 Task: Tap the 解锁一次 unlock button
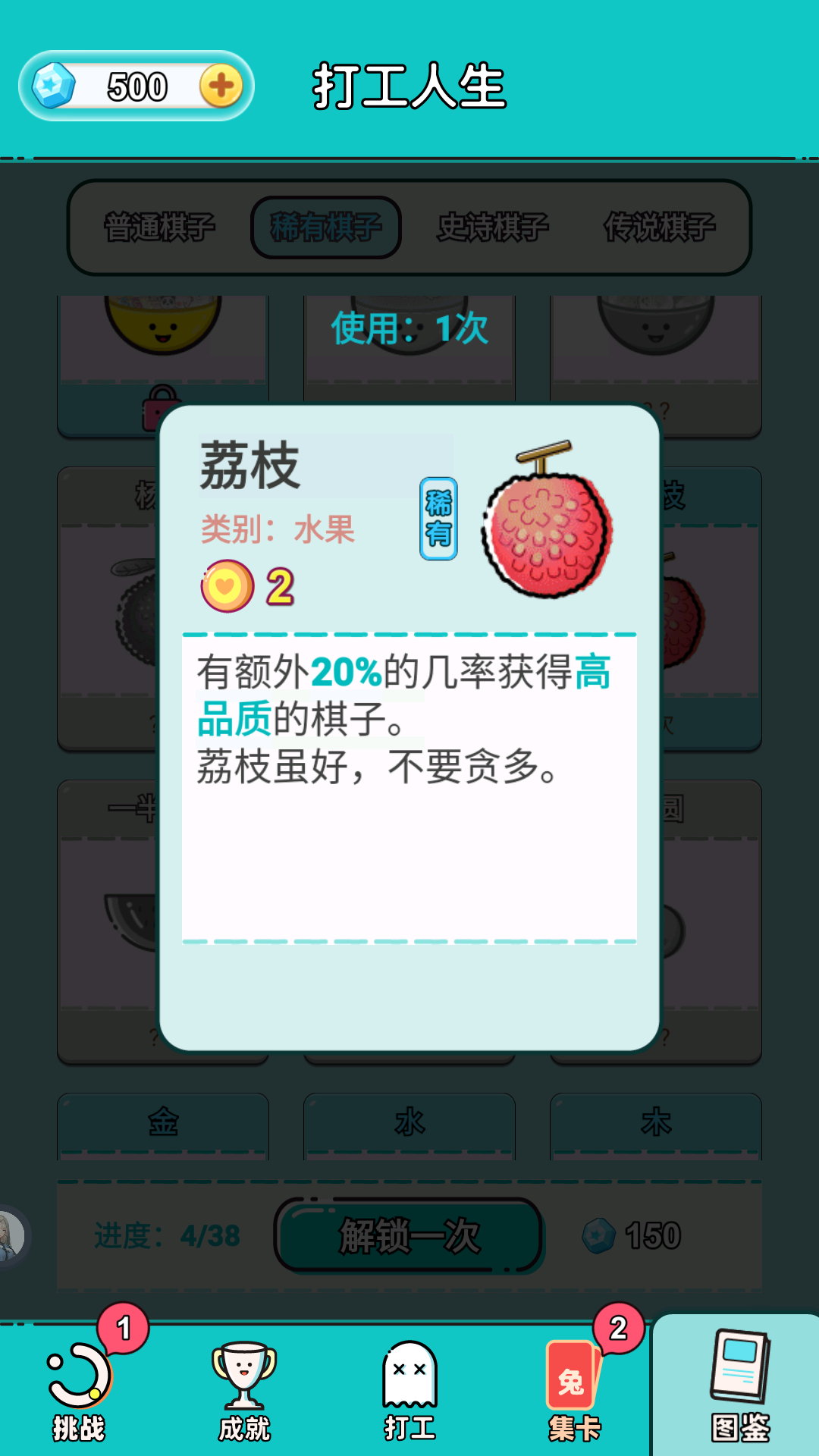pos(409,1235)
